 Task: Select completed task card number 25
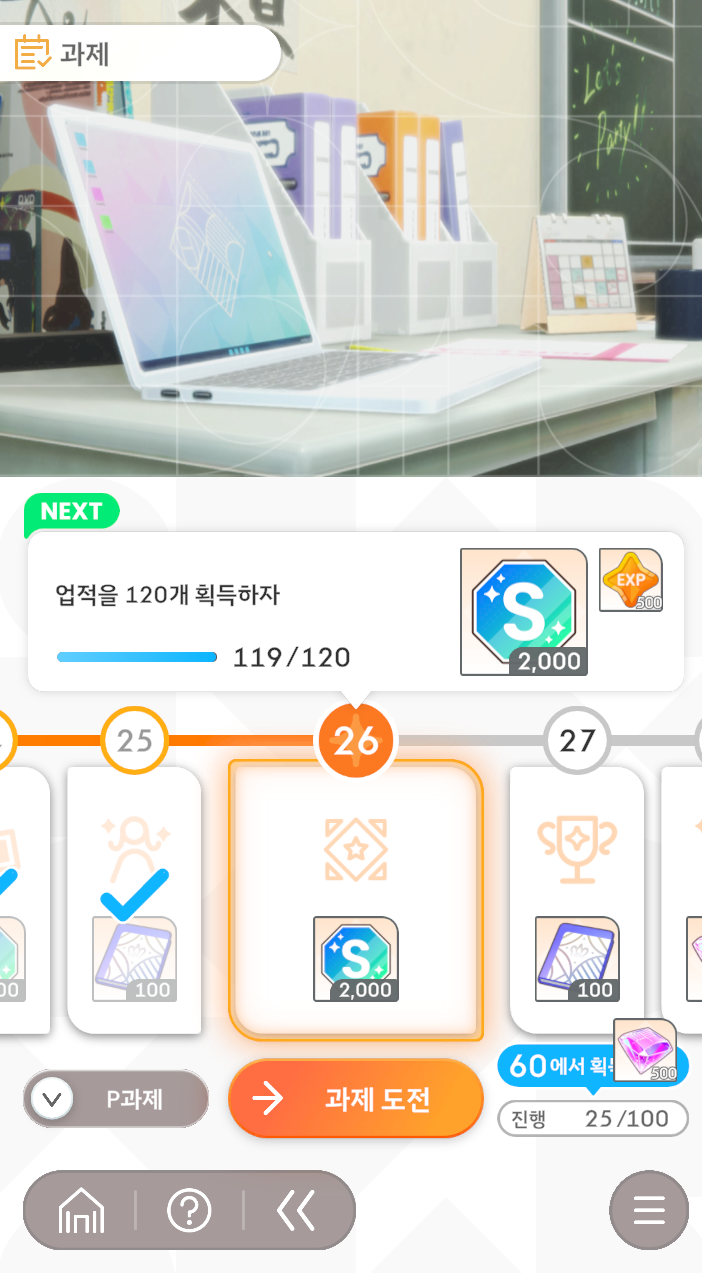point(134,900)
